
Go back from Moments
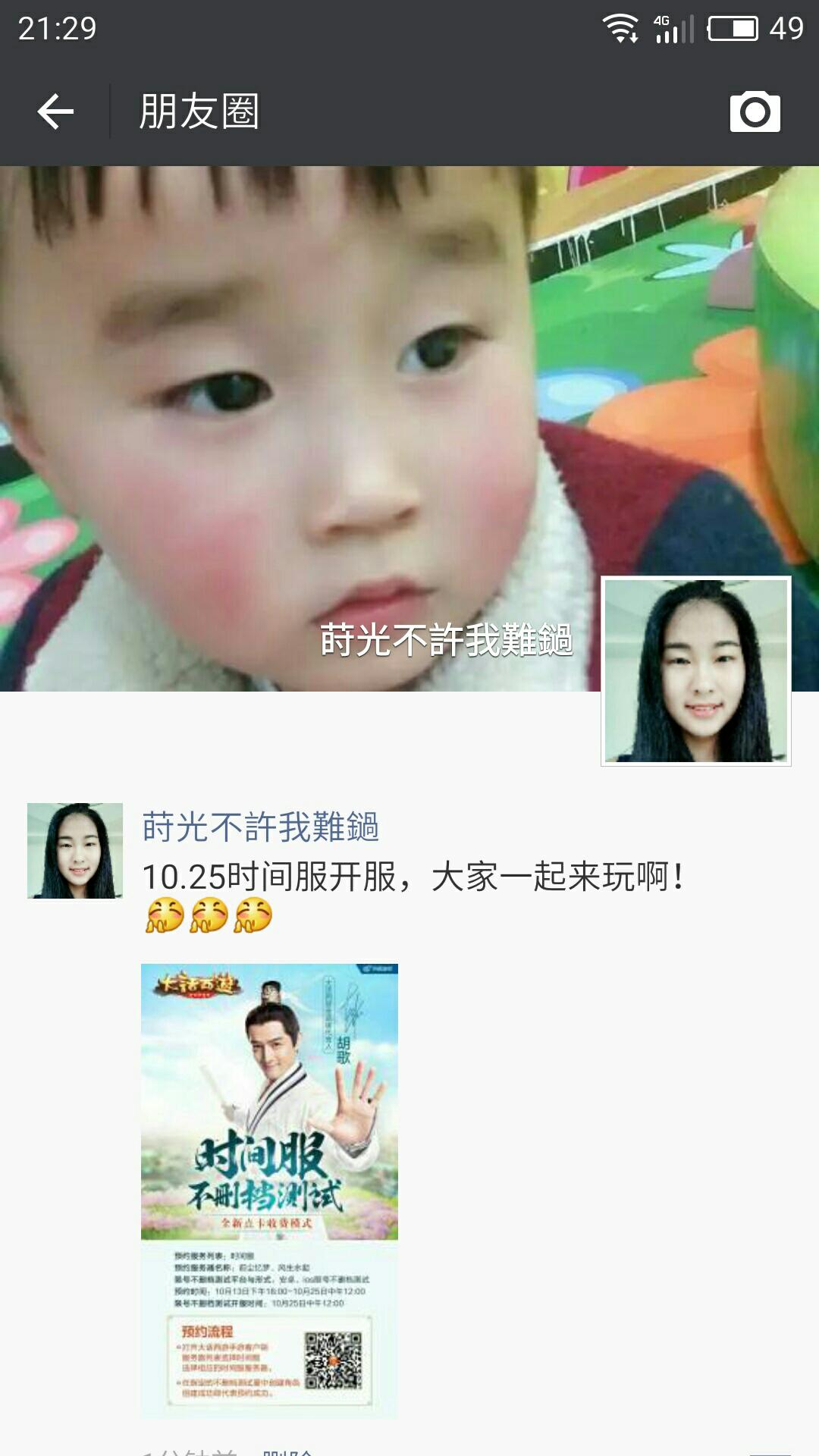[x=55, y=112]
